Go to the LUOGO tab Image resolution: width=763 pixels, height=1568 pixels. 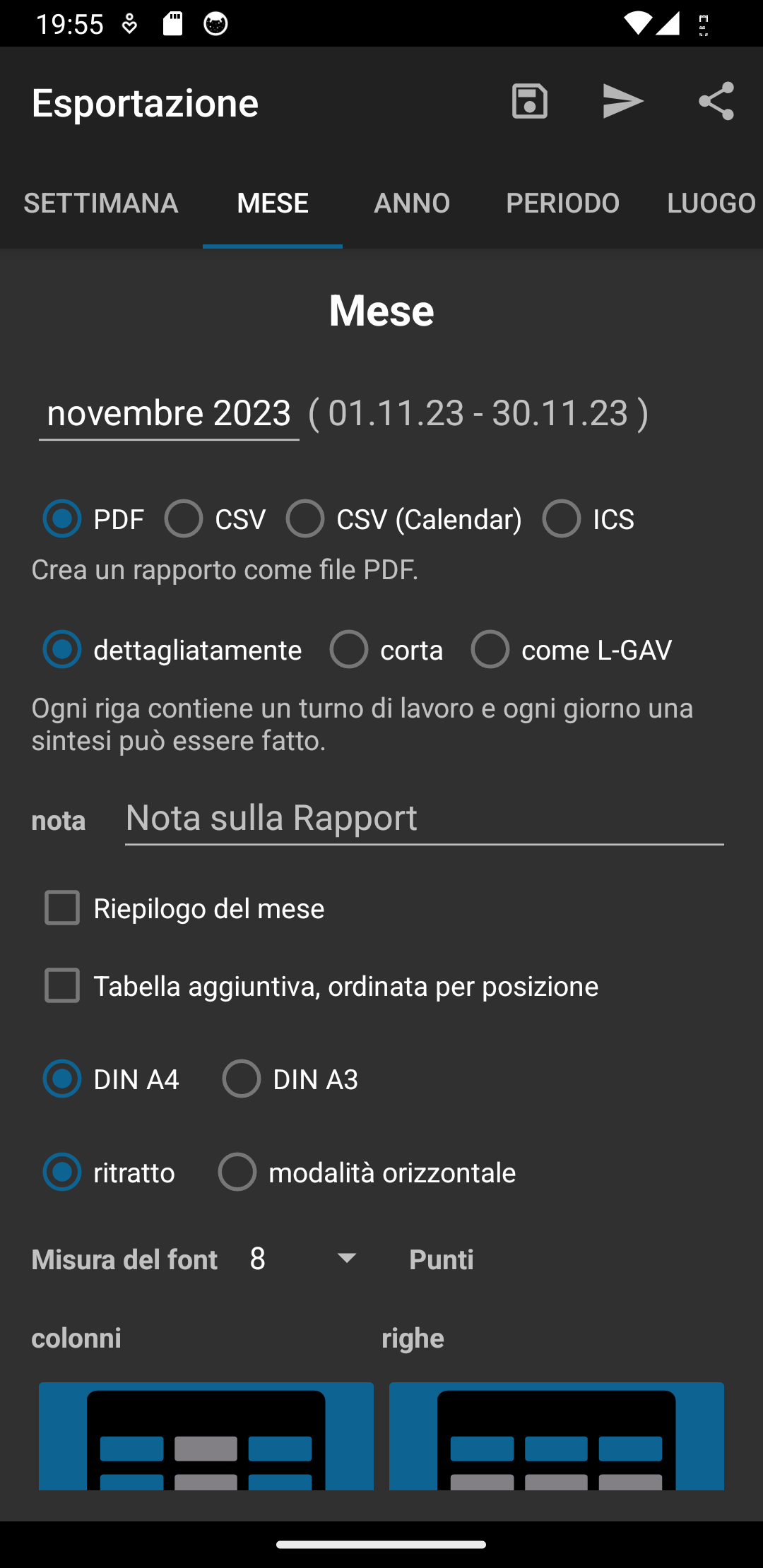click(x=711, y=203)
